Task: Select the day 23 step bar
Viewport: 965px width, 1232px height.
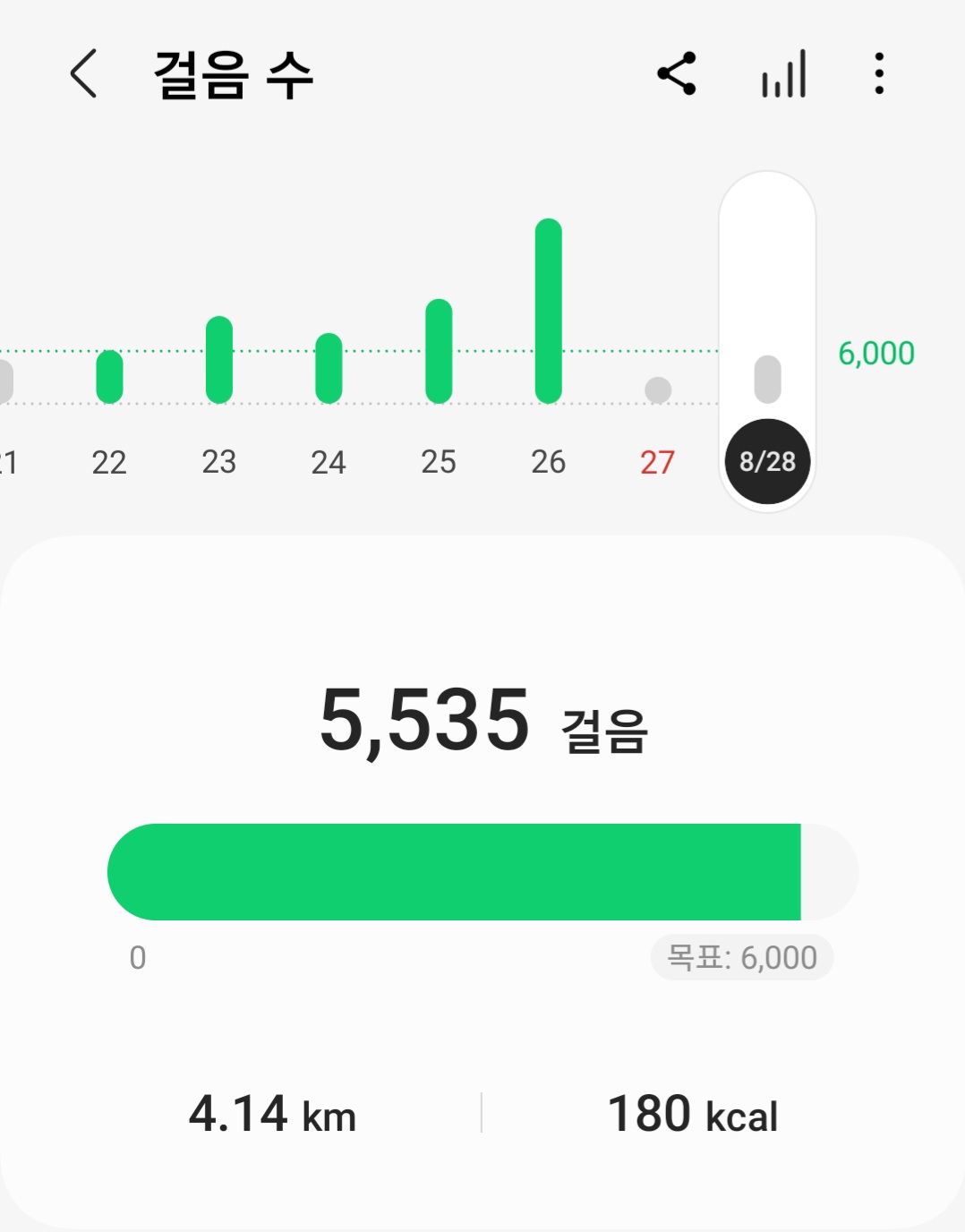Action: pyautogui.click(x=219, y=360)
